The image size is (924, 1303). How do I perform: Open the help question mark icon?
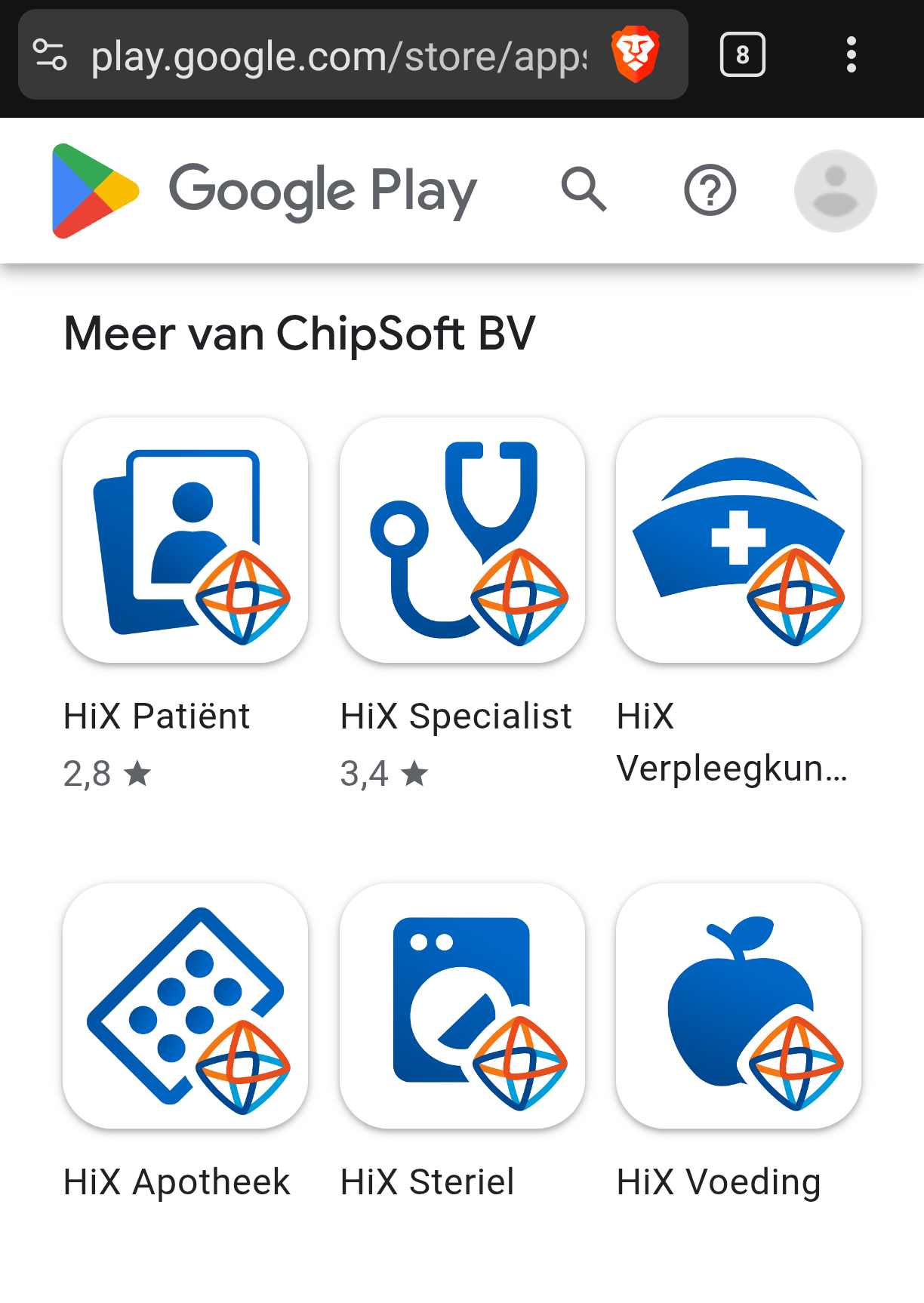point(710,190)
